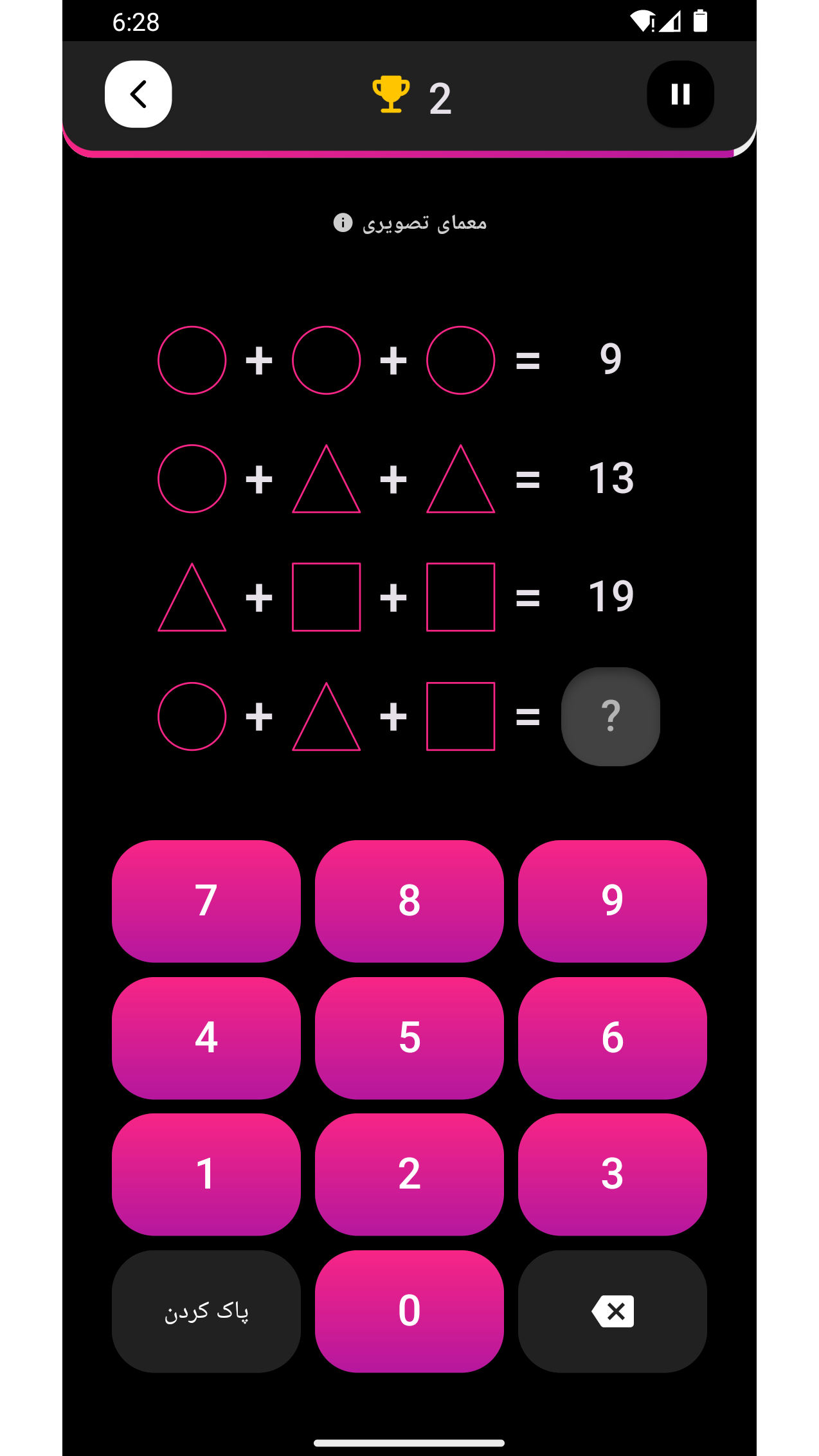Enter digit 5 on the keypad
This screenshot has height=1456, width=819.
(x=409, y=1038)
